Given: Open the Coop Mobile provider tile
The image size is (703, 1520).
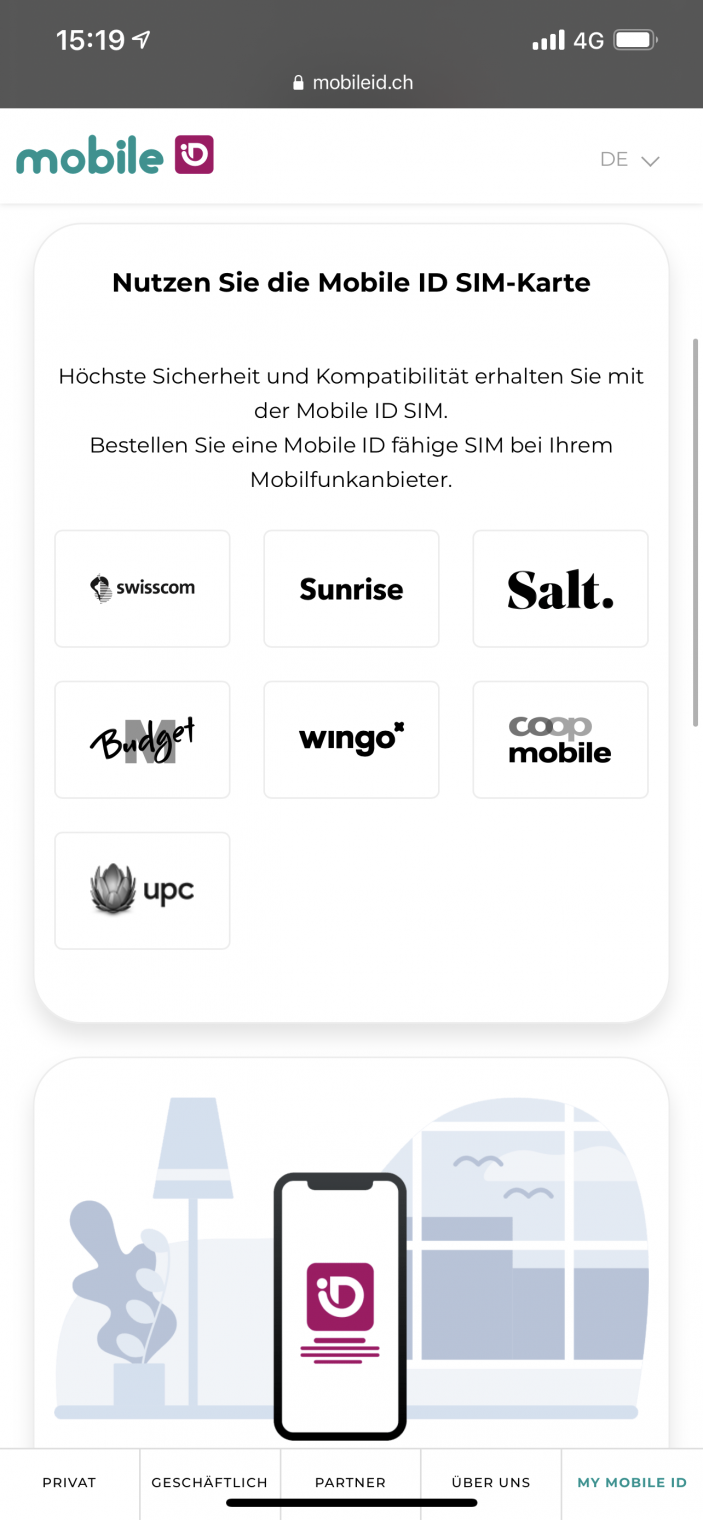Looking at the screenshot, I should point(560,740).
